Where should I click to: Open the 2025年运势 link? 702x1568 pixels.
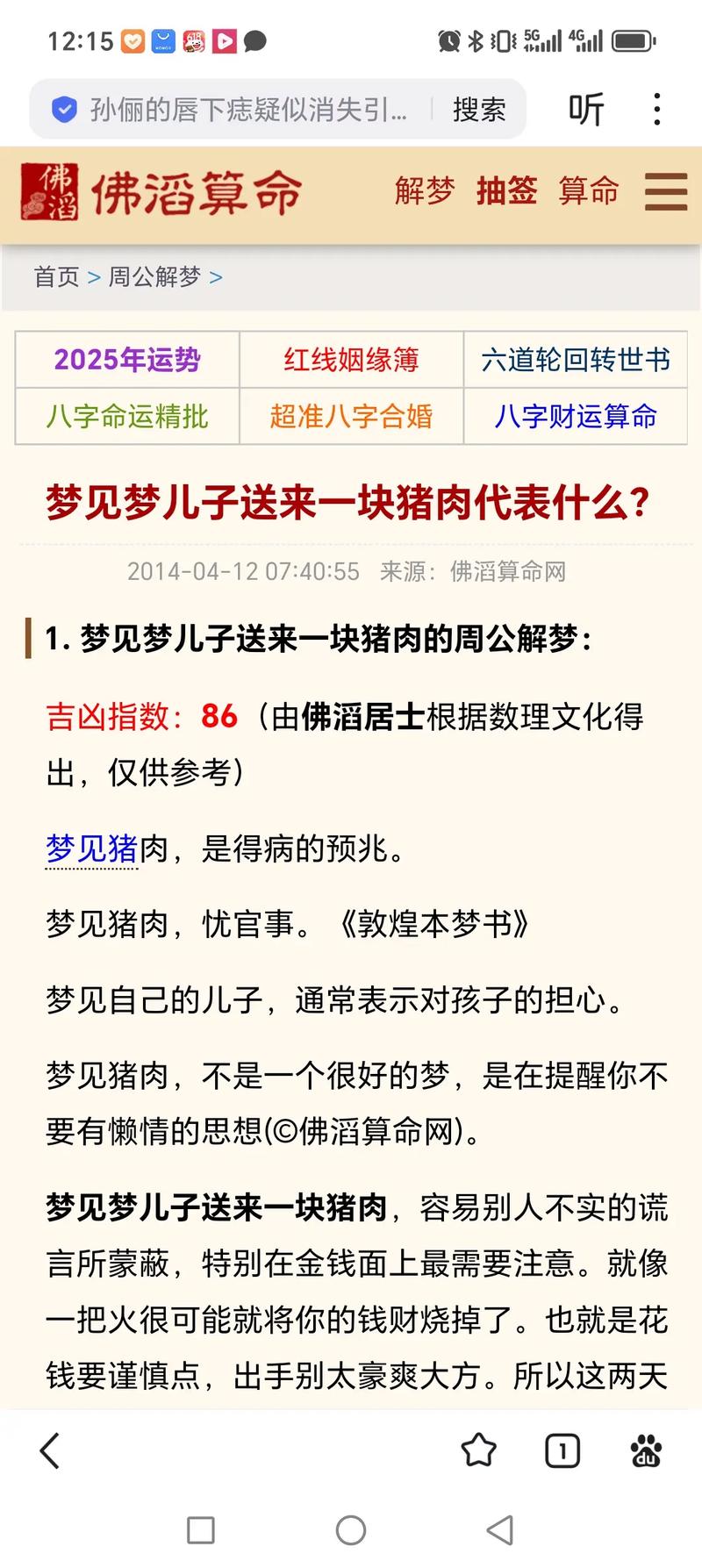(127, 360)
